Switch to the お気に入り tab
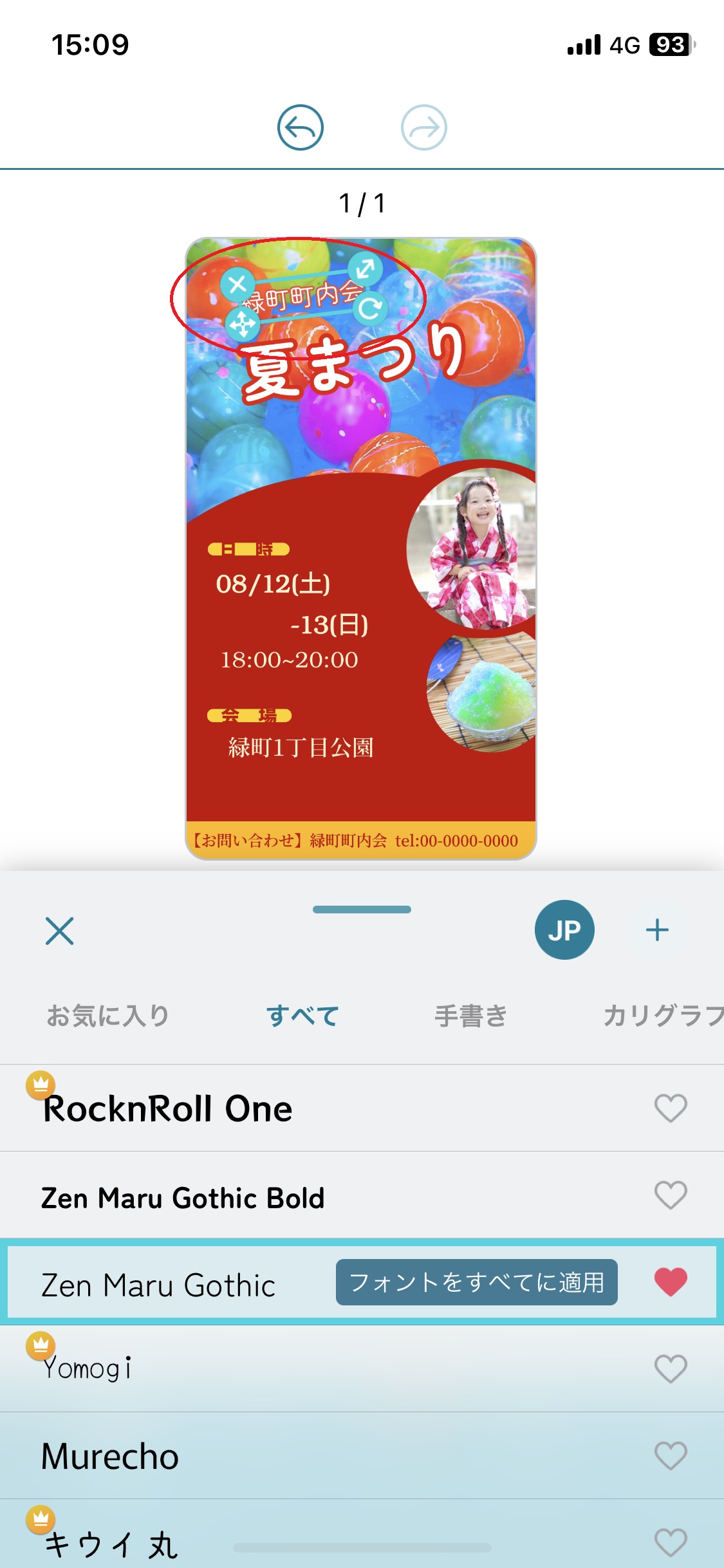 pyautogui.click(x=108, y=1016)
